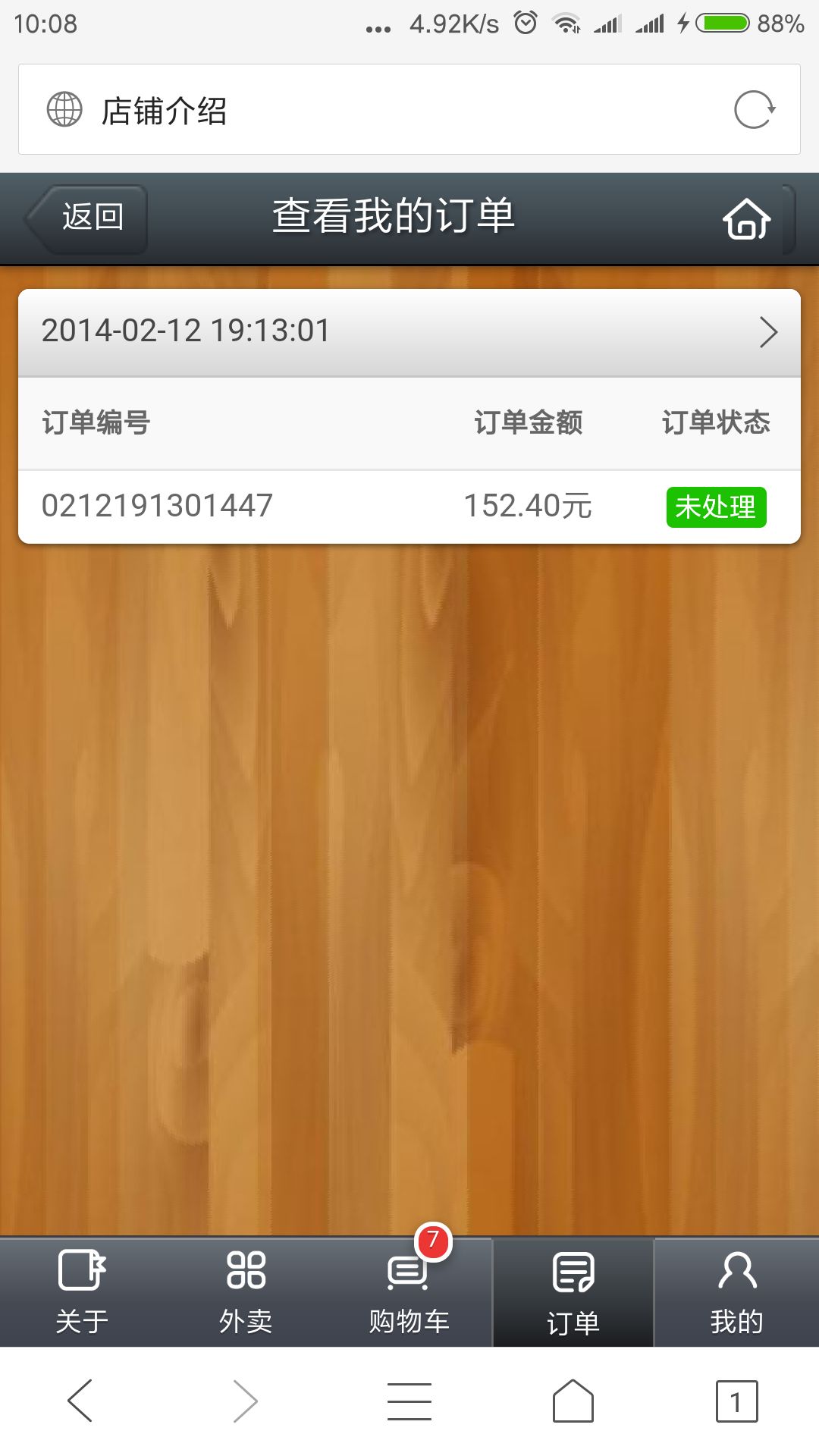
Task: Go to the browser home page
Action: tap(573, 1401)
